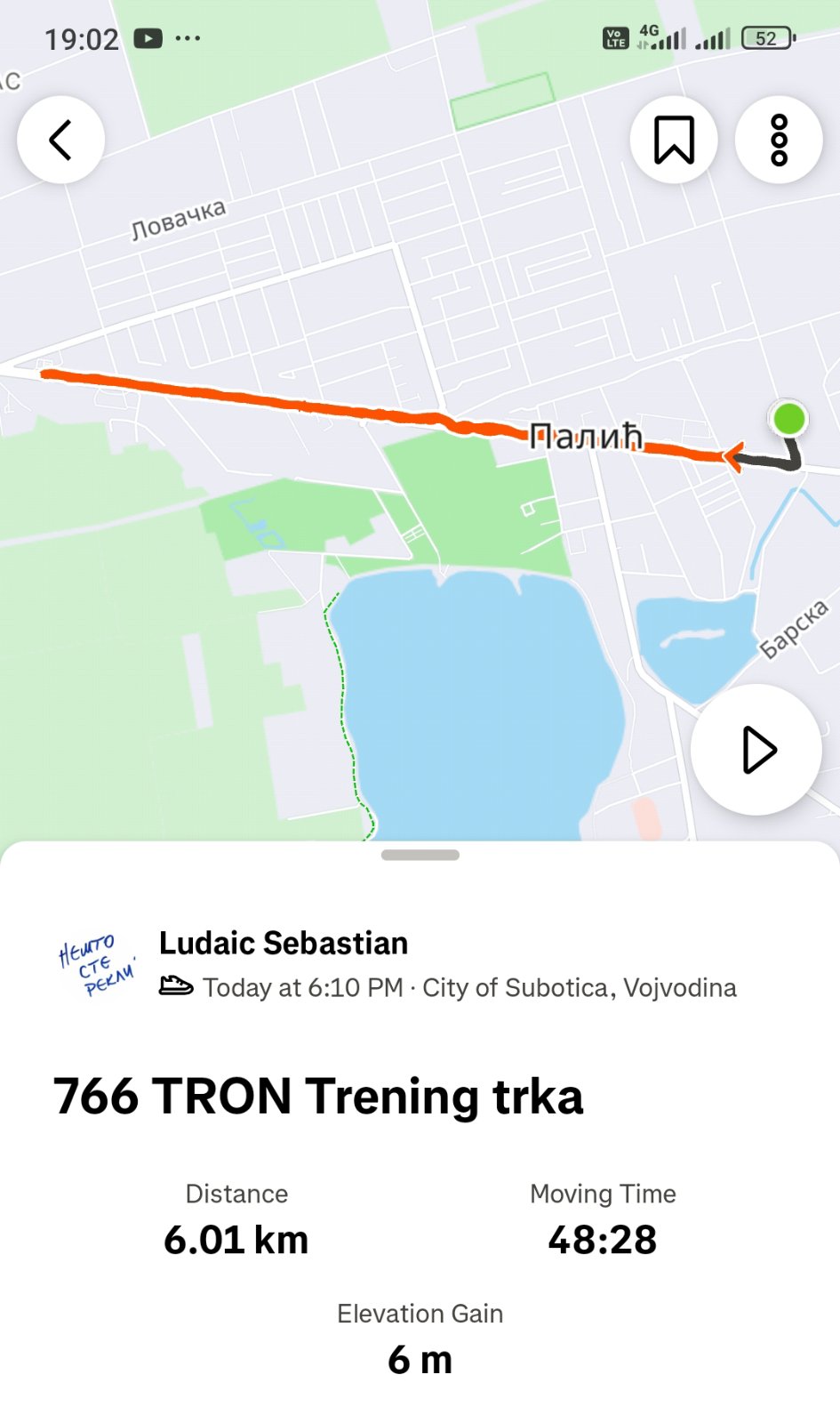Play the activity route animation

(x=756, y=750)
